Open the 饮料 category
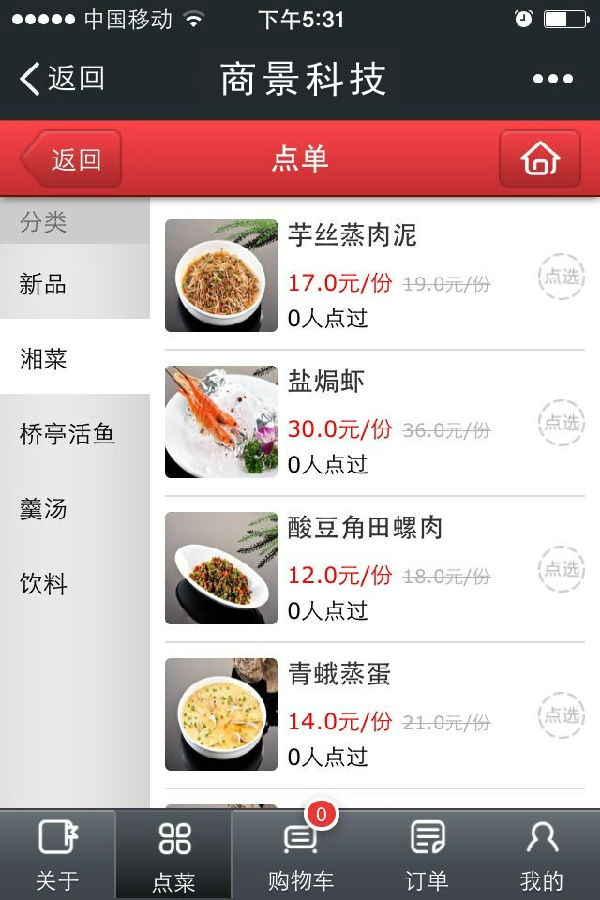Viewport: 600px width, 900px height. 74,584
